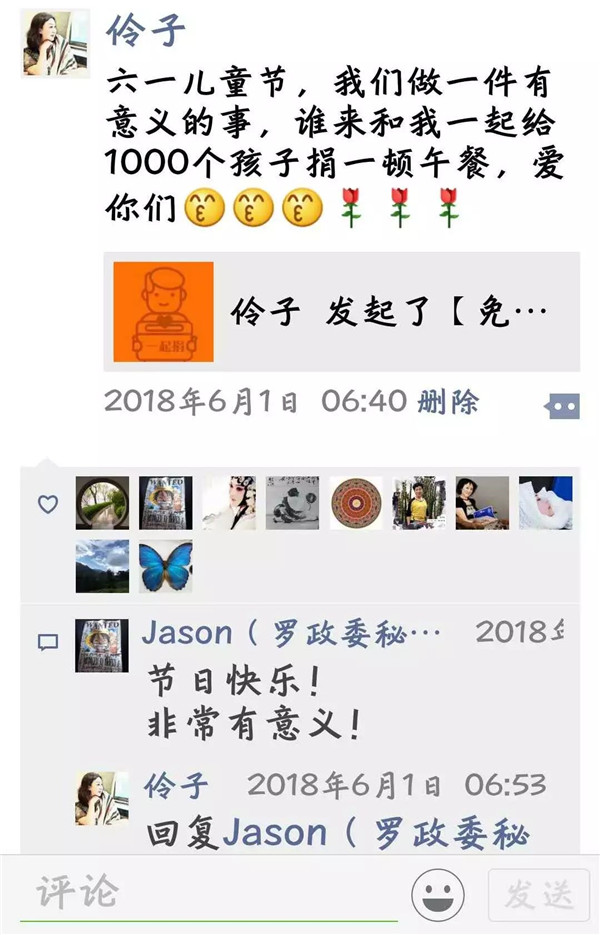Open Jason's avatar beside his comment
The height and width of the screenshot is (935, 600).
tap(102, 645)
